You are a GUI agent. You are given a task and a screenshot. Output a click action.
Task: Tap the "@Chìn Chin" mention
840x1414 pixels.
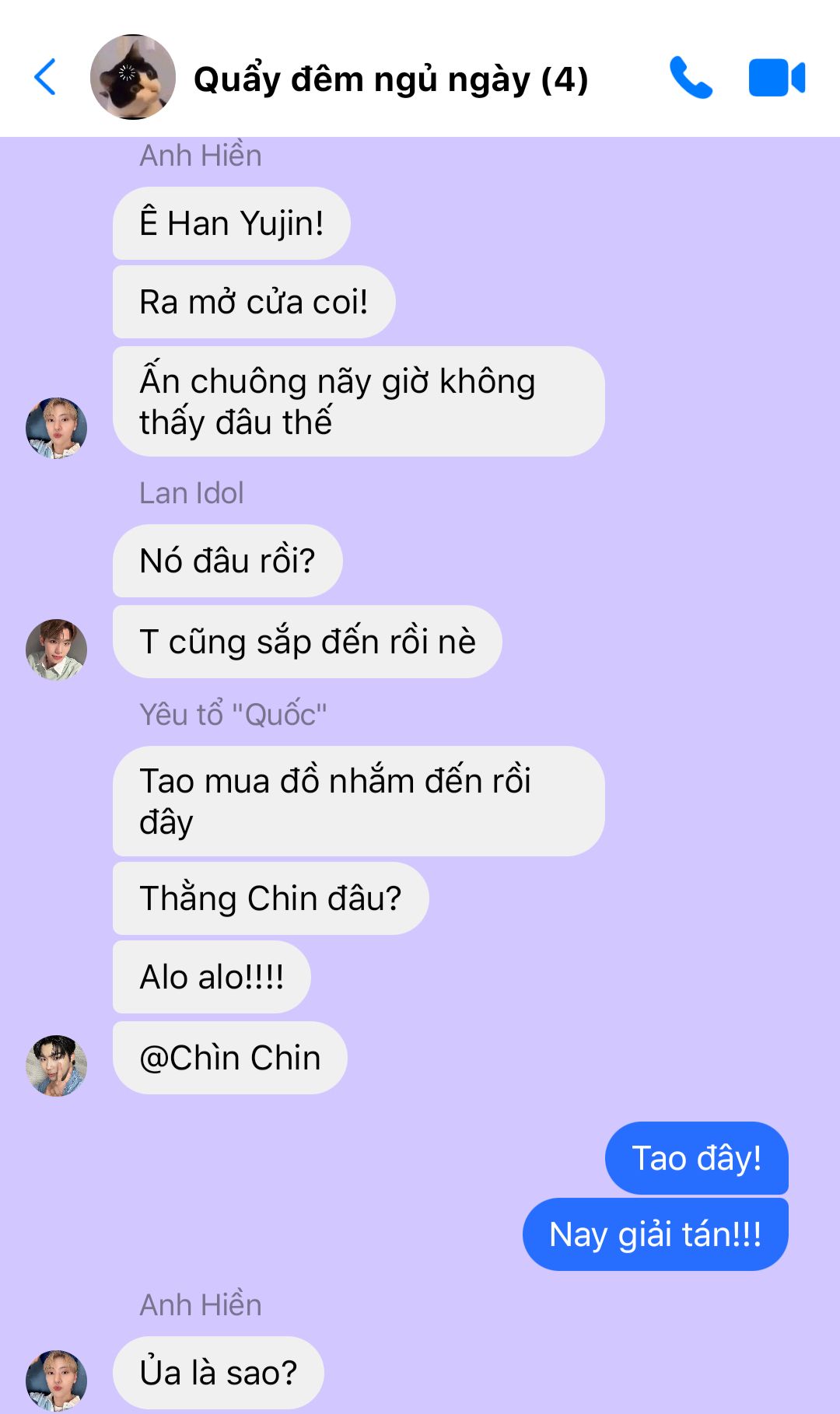230,1058
